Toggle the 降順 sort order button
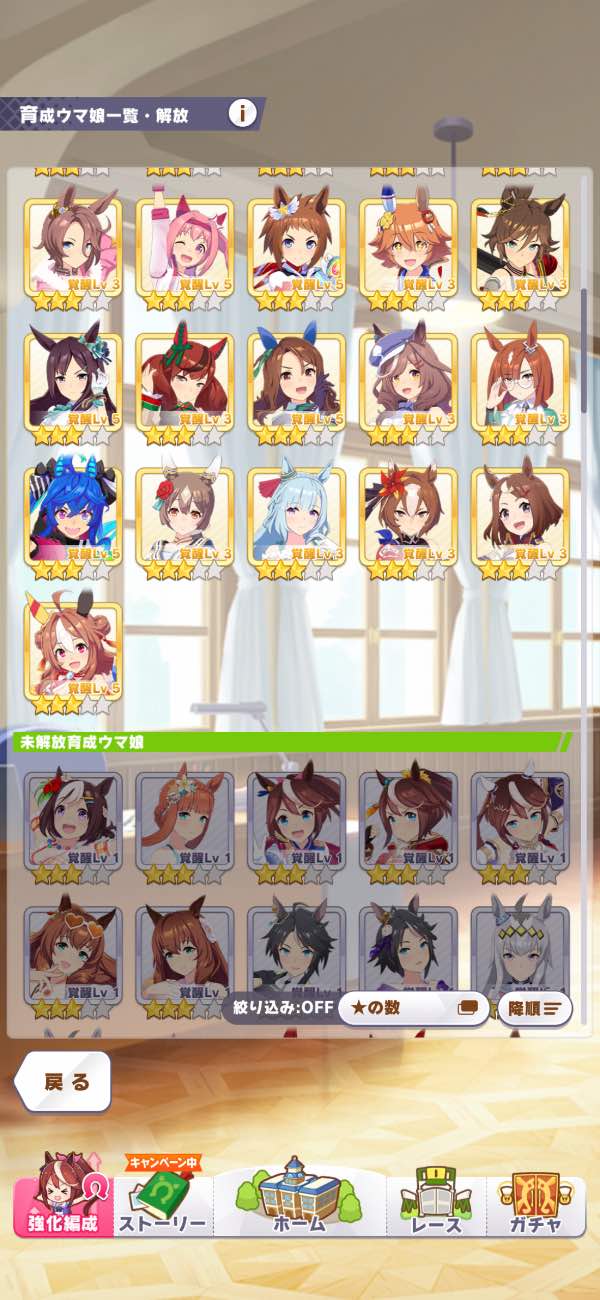Image resolution: width=600 pixels, height=1300 pixels. [535, 1008]
